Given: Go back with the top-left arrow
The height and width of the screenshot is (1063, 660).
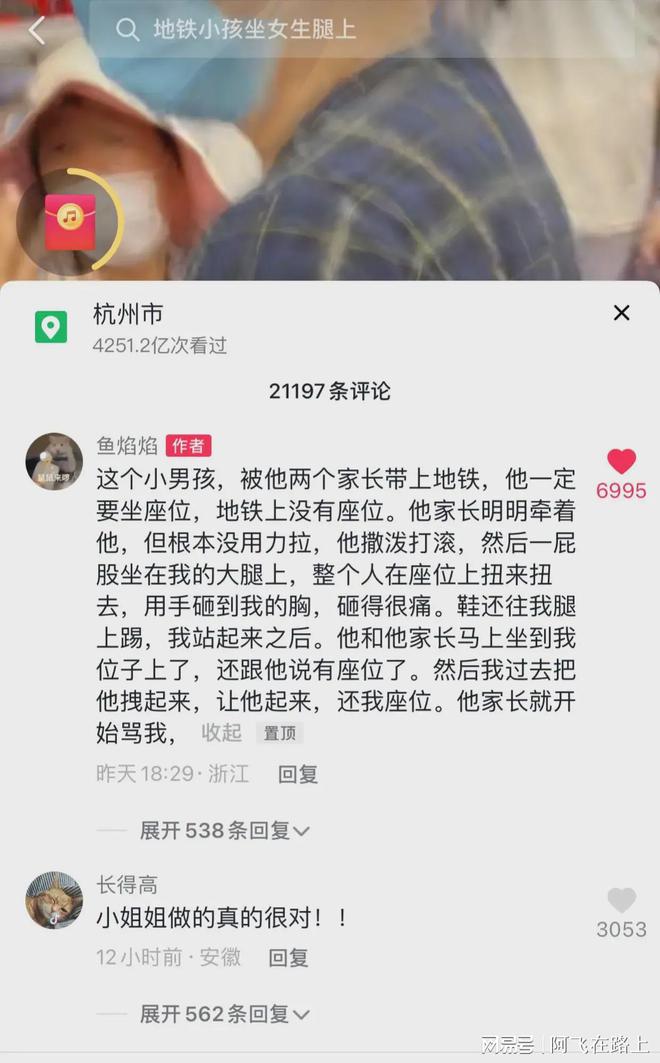Looking at the screenshot, I should pos(37,30).
